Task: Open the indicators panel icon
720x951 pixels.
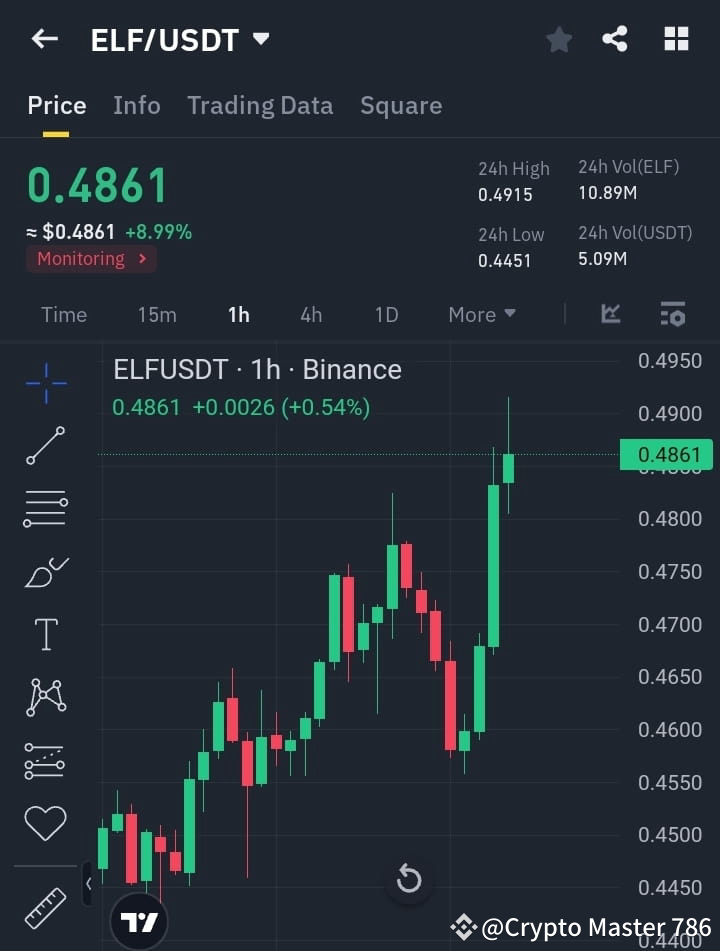Action: click(x=611, y=314)
